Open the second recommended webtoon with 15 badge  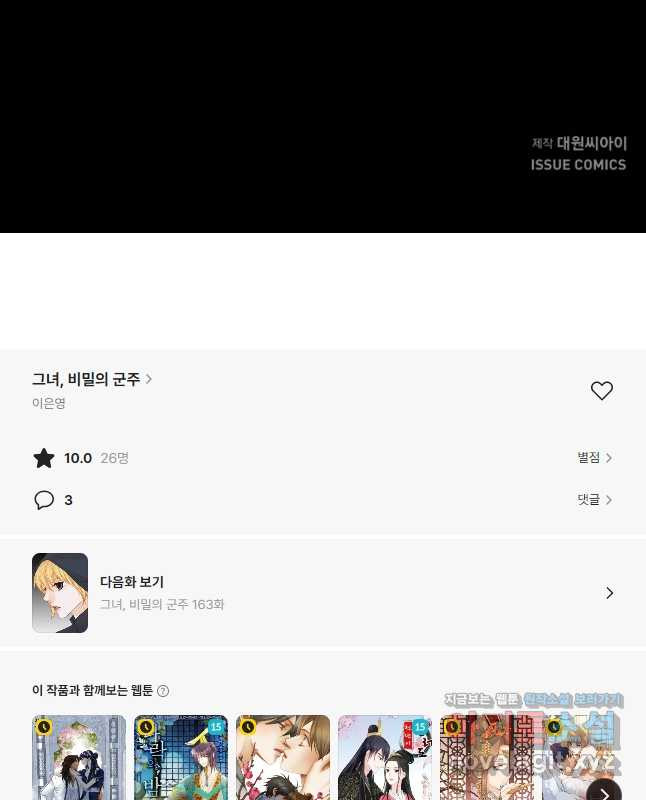(181, 760)
